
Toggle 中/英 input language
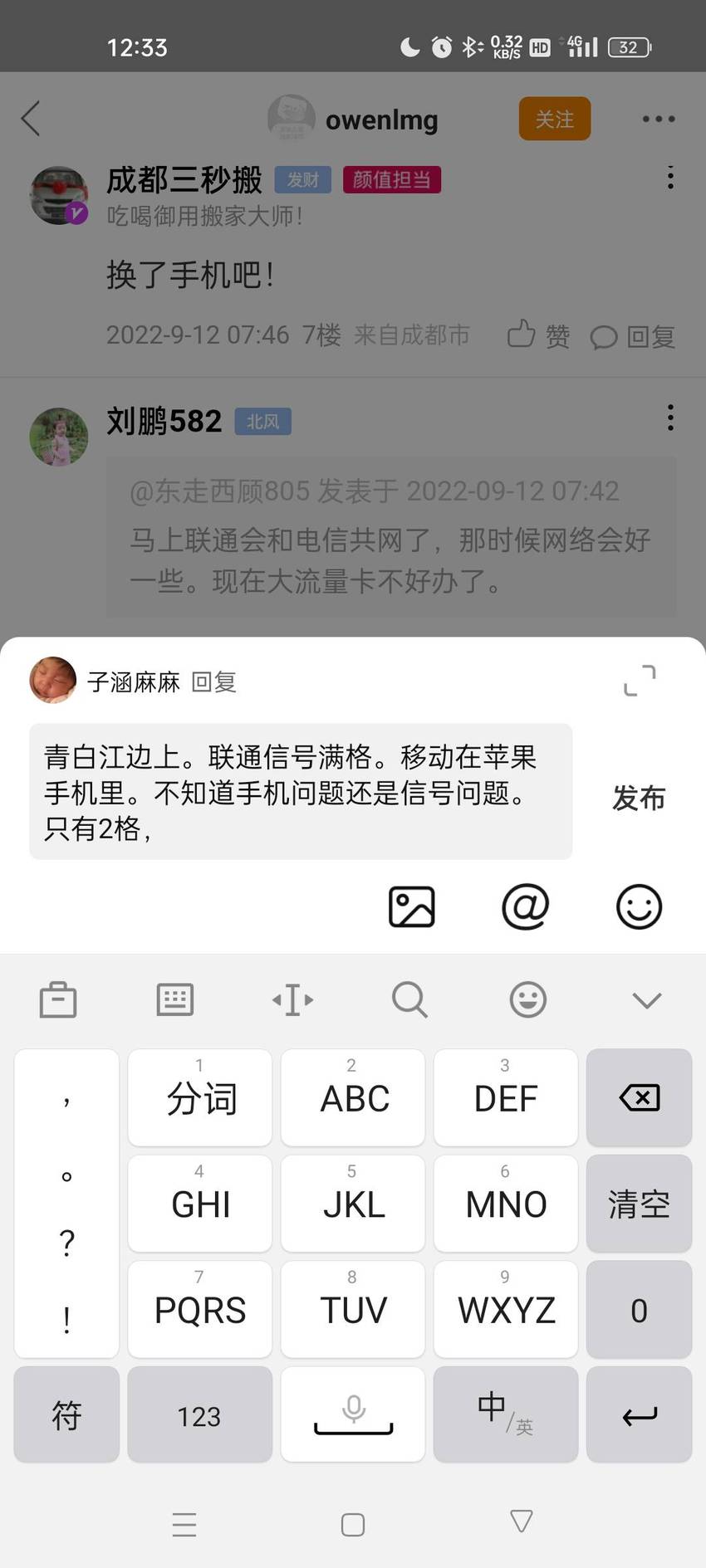[x=506, y=1415]
